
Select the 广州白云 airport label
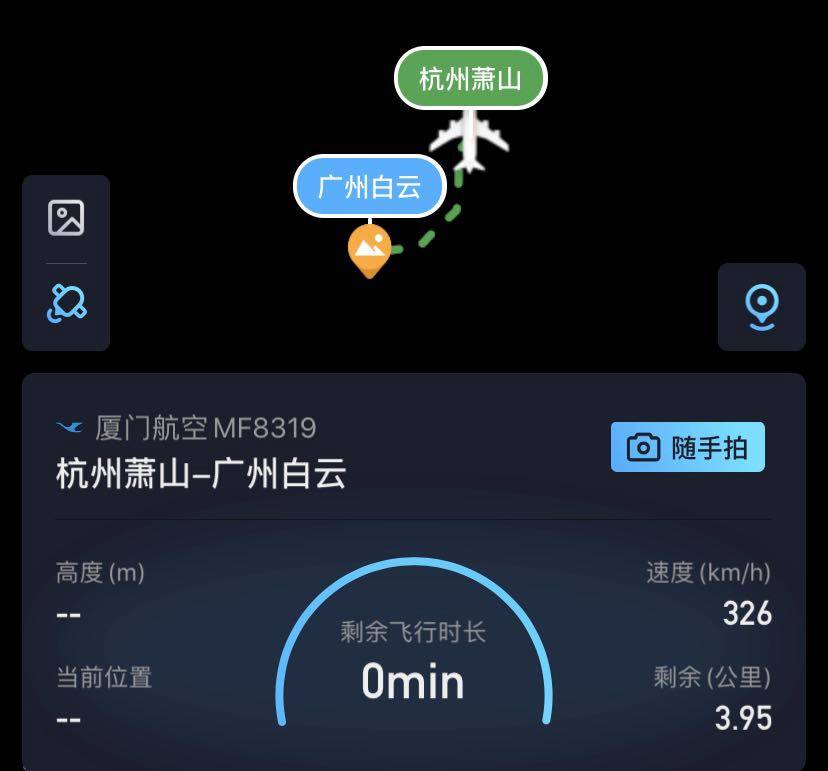369,186
